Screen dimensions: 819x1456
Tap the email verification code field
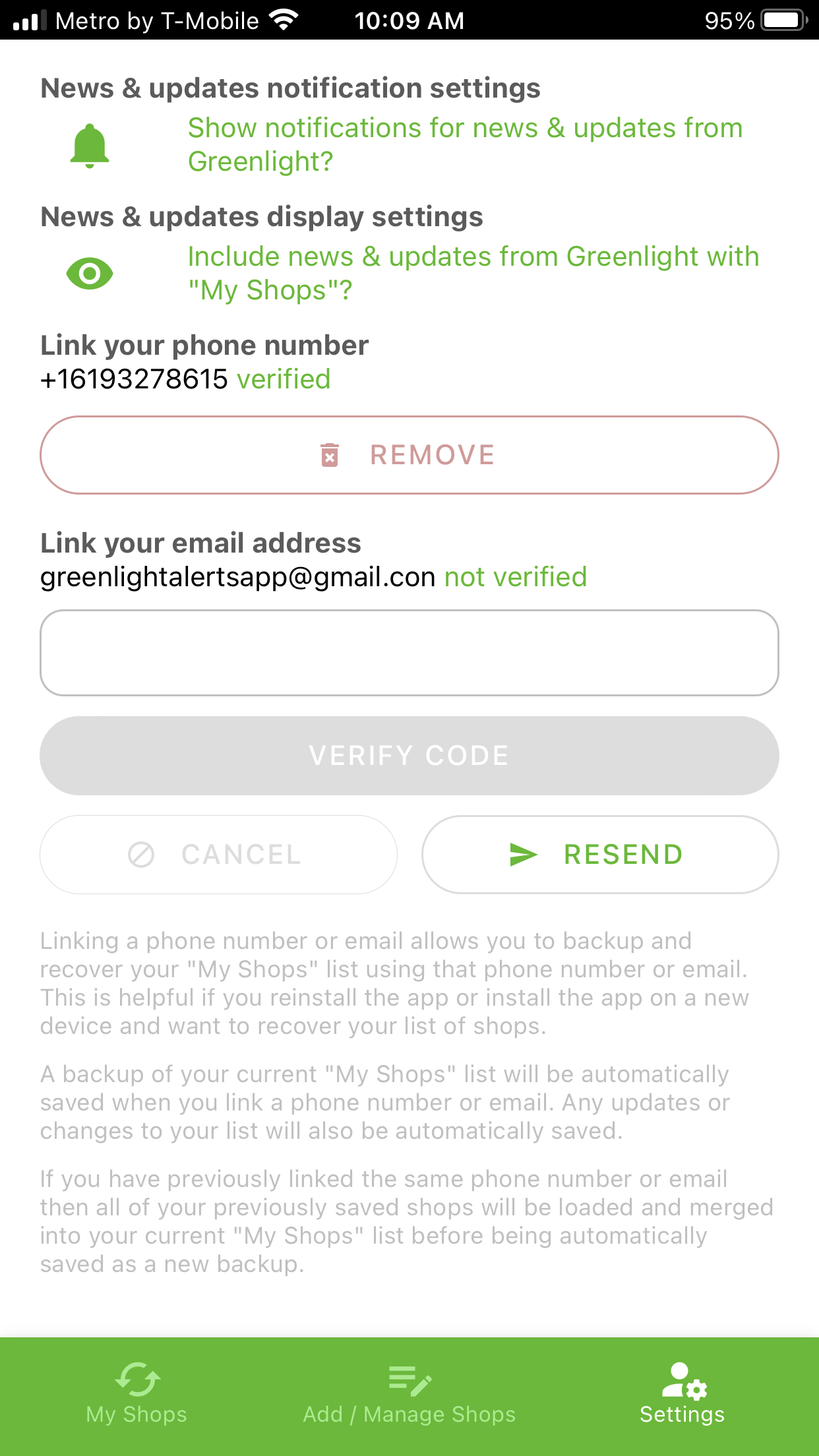pyautogui.click(x=409, y=653)
